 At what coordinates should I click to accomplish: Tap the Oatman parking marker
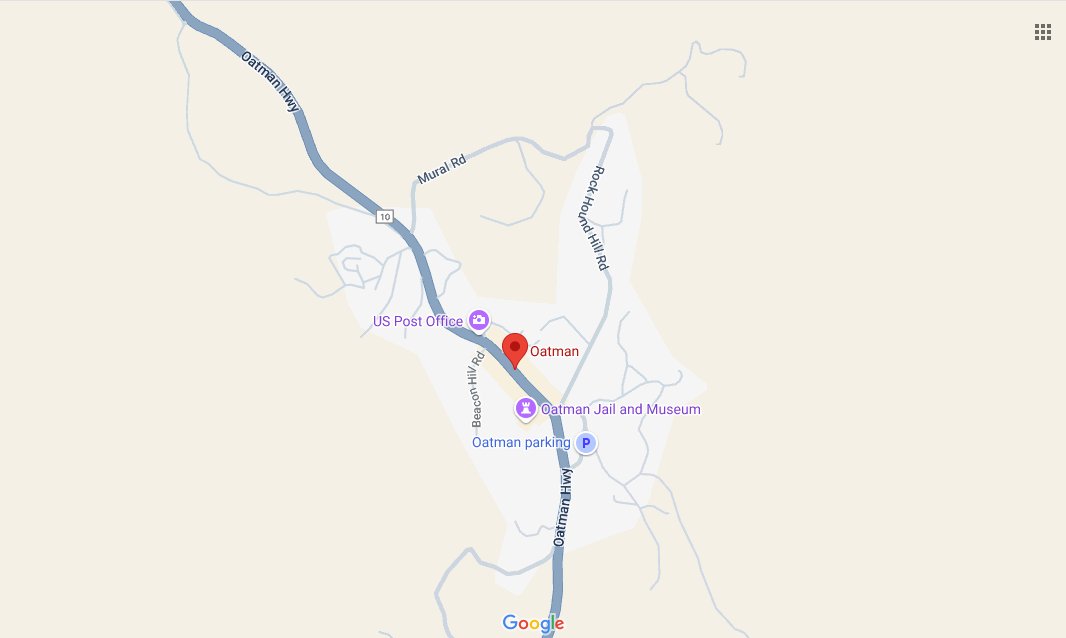point(586,443)
